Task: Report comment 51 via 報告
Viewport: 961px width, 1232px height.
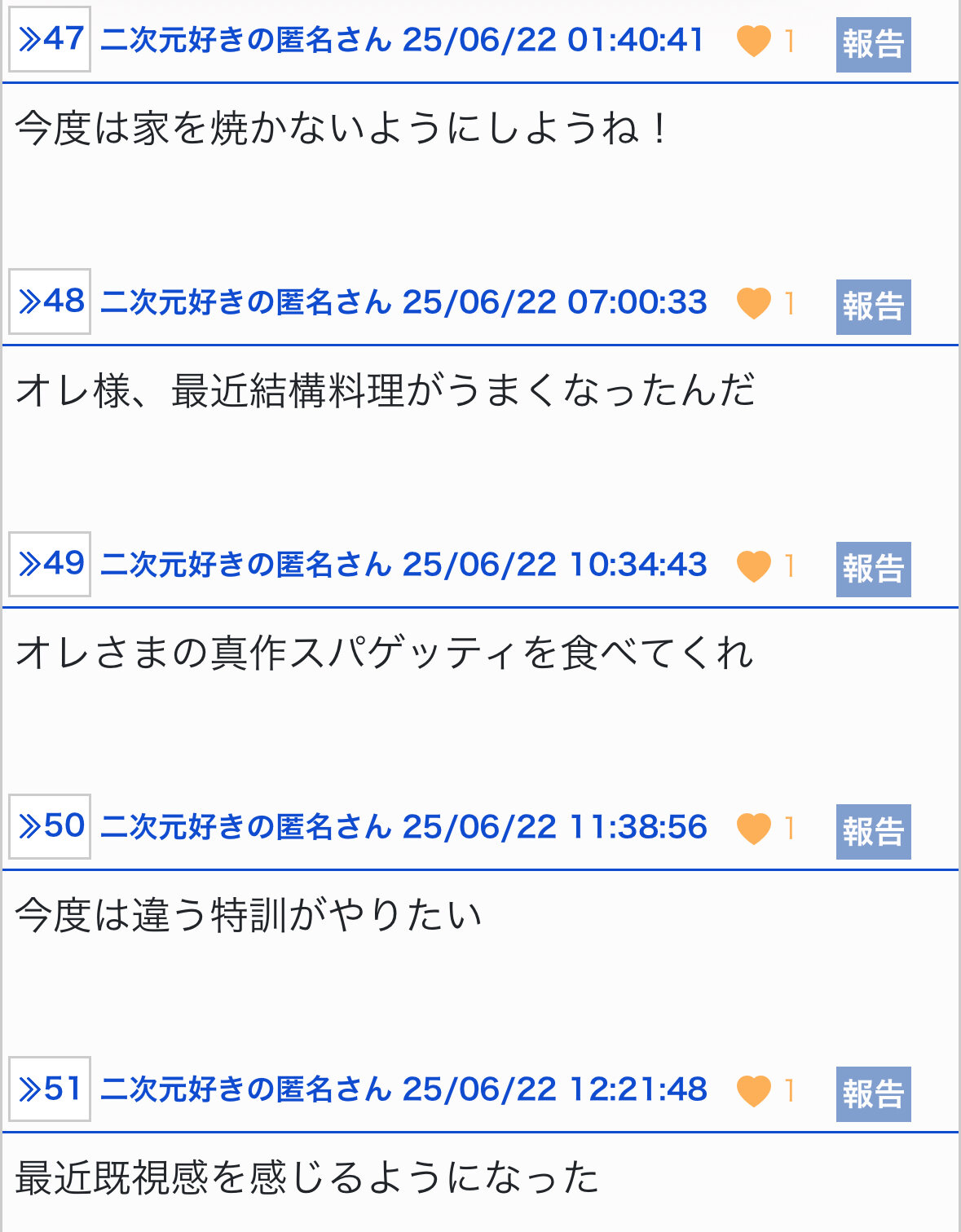Action: pos(873,1093)
